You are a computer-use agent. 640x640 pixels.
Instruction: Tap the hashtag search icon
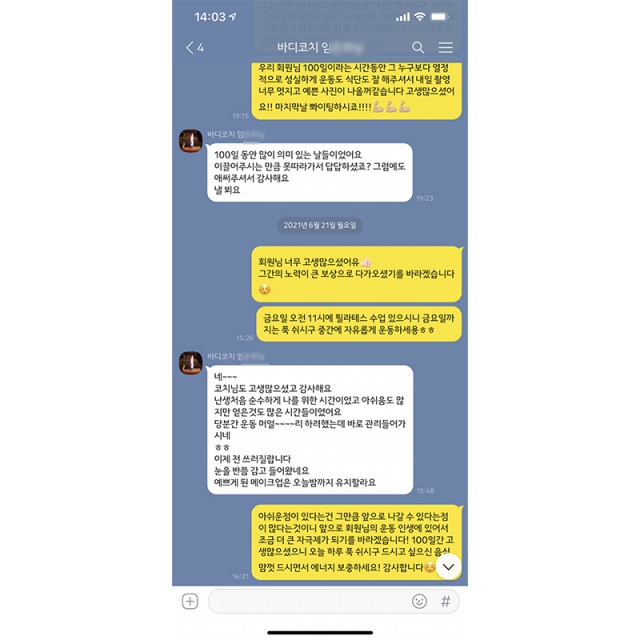click(446, 601)
